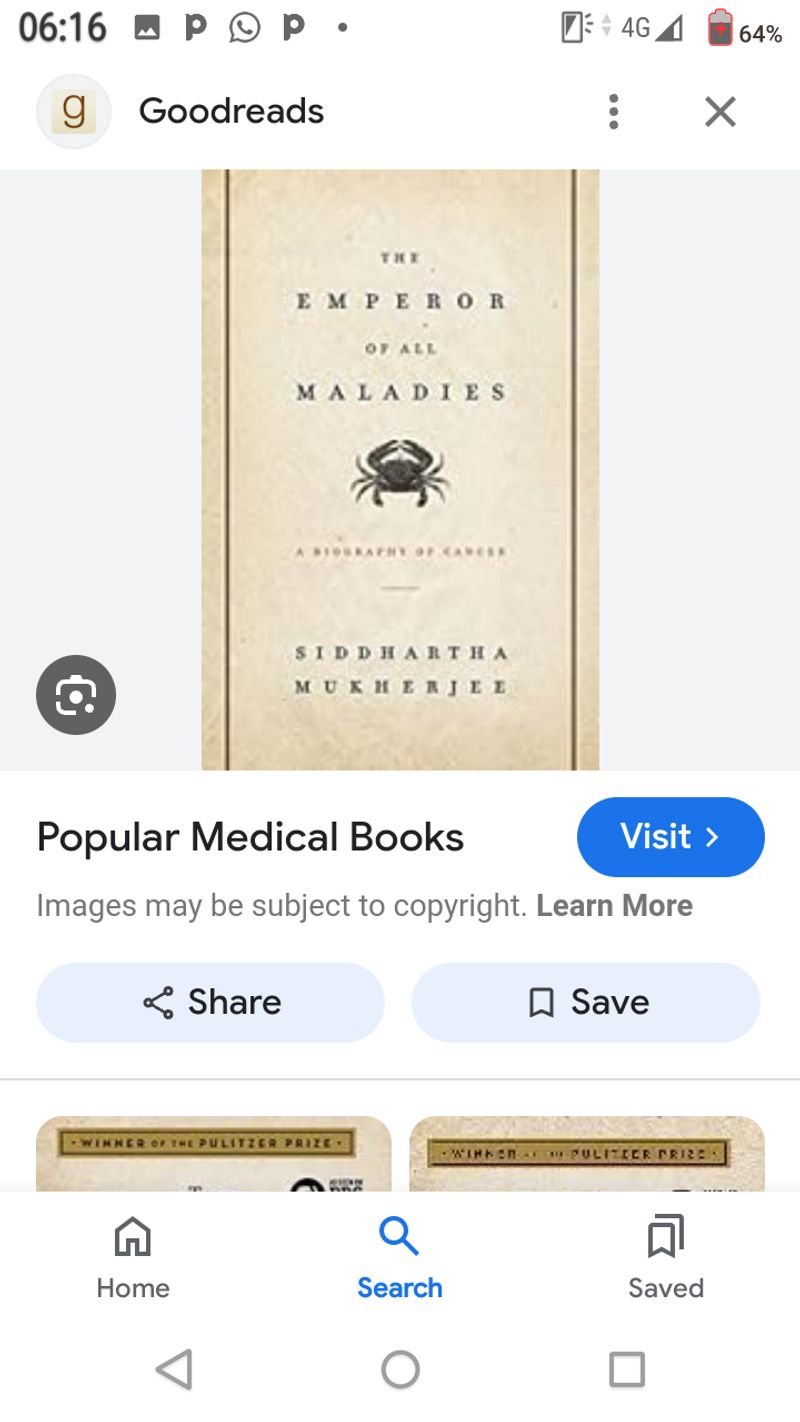Go back with the system back button
The height and width of the screenshot is (1422, 800).
point(174,1369)
